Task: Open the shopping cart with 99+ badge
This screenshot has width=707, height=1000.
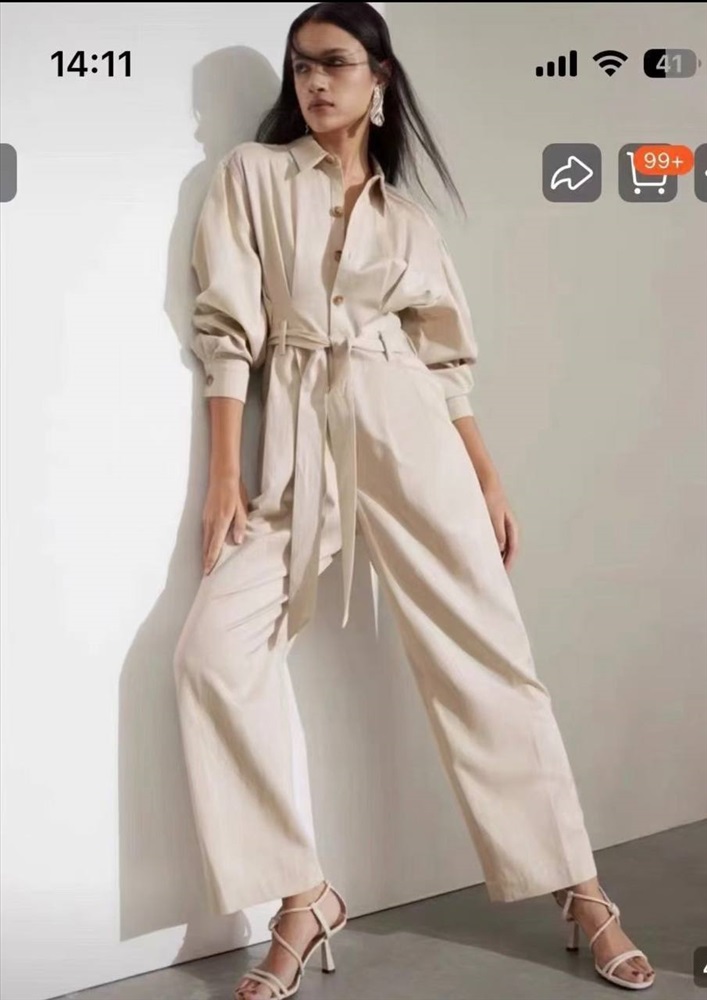Action: coord(647,175)
